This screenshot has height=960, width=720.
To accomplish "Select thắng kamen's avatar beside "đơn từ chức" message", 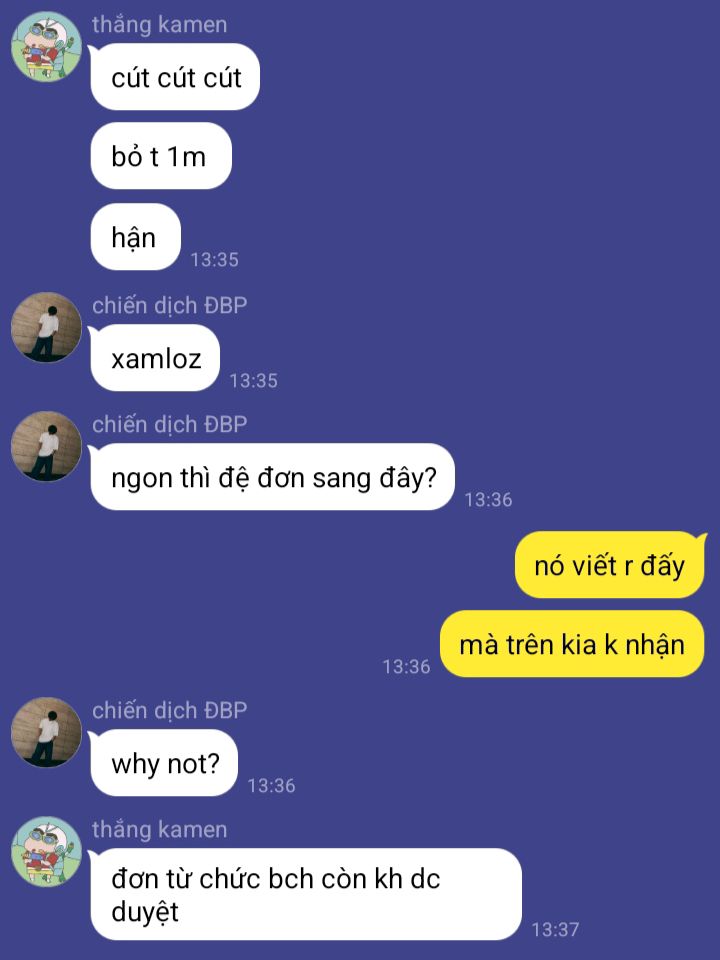I will click(46, 852).
